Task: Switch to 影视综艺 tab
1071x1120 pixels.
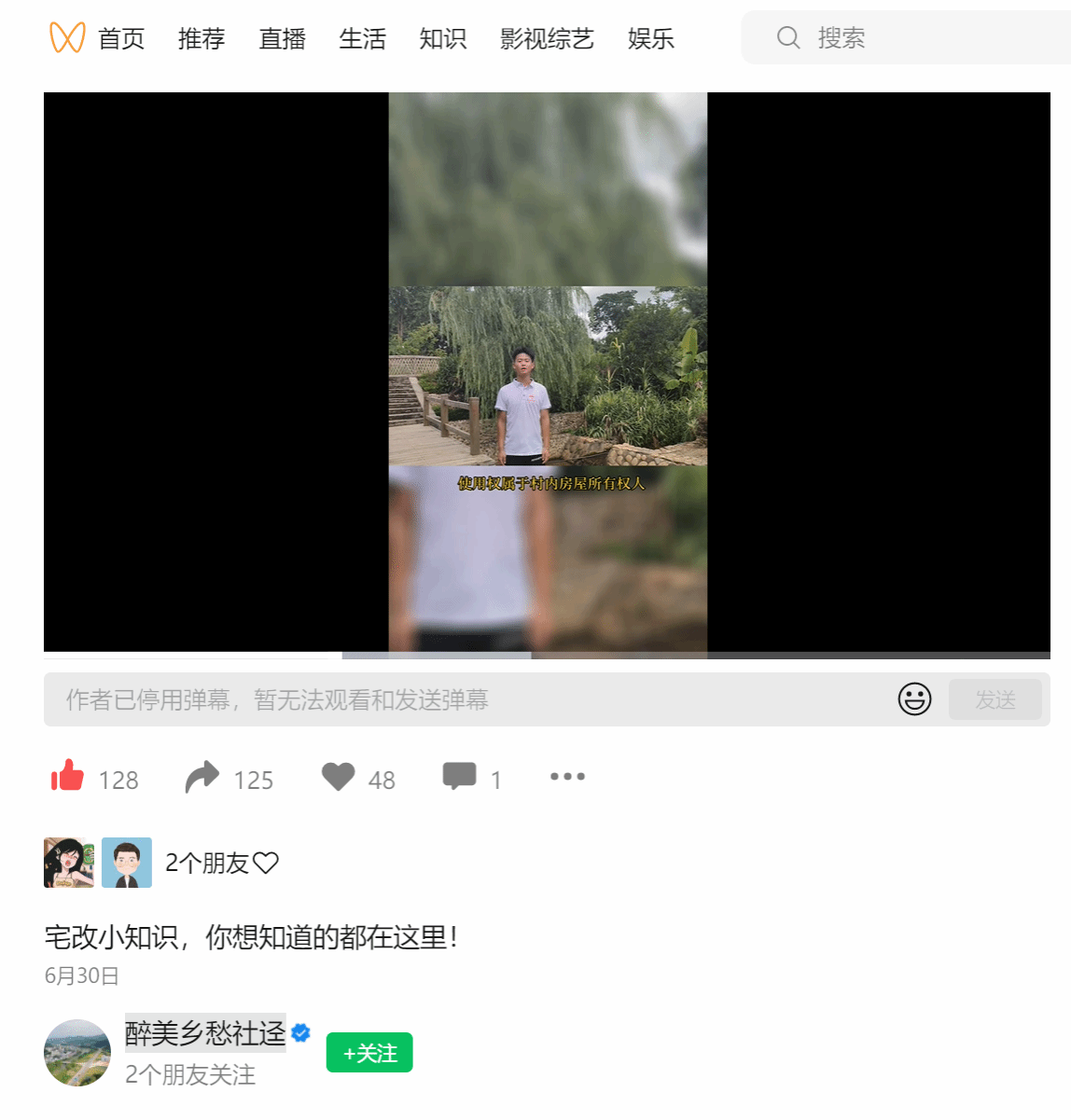Action: click(547, 38)
